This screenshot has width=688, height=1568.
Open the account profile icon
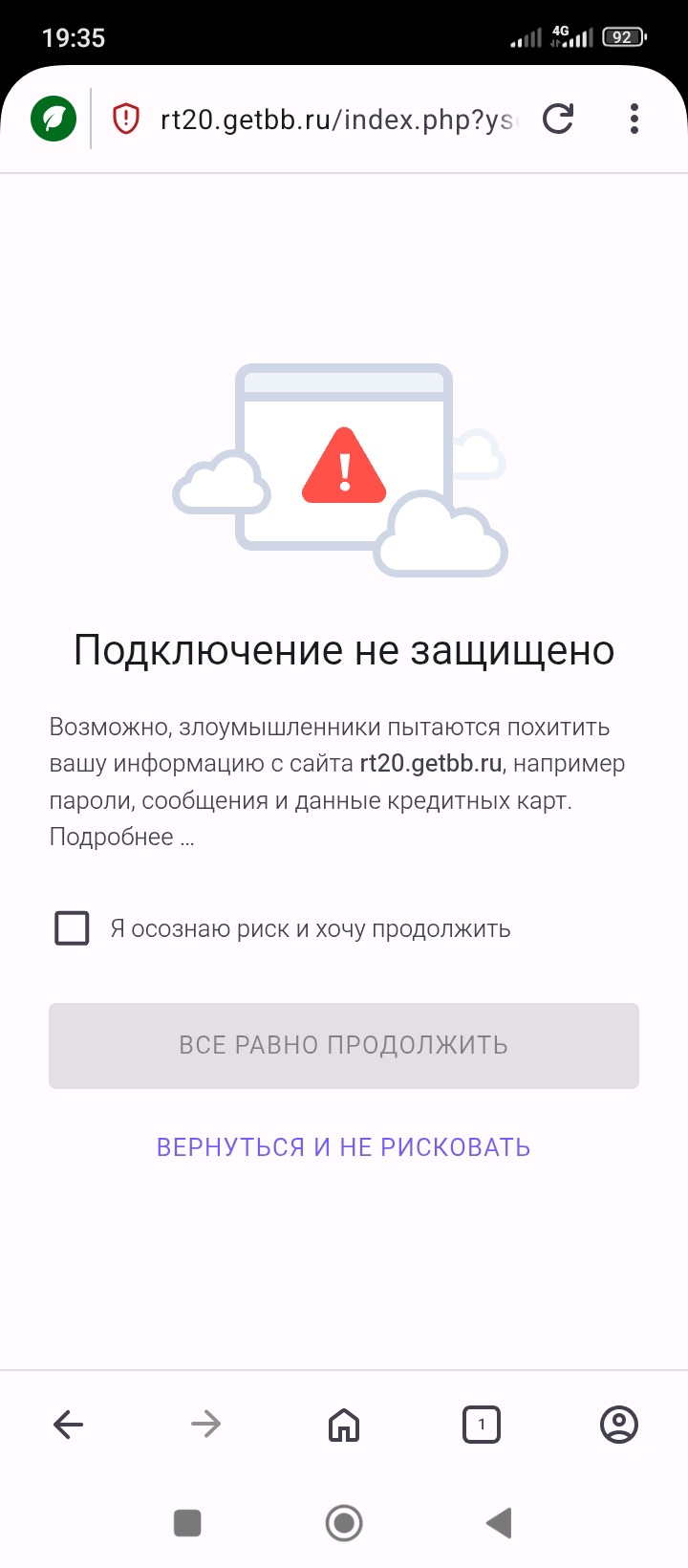coord(618,1424)
